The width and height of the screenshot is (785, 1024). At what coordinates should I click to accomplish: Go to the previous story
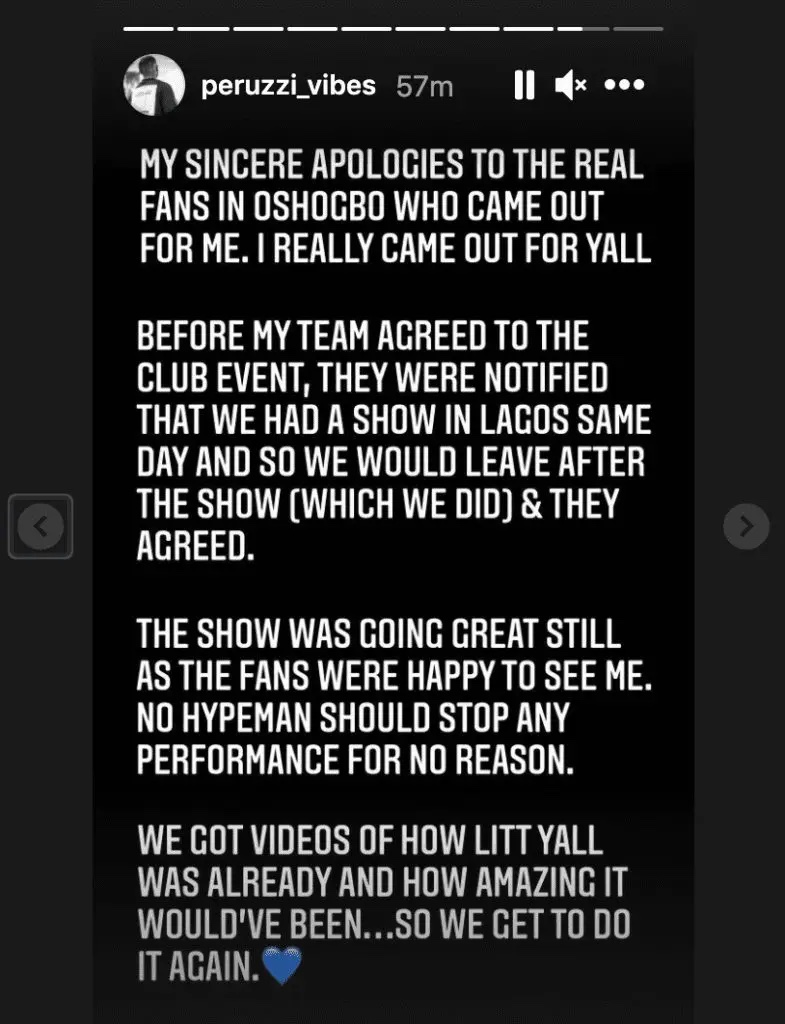point(40,526)
